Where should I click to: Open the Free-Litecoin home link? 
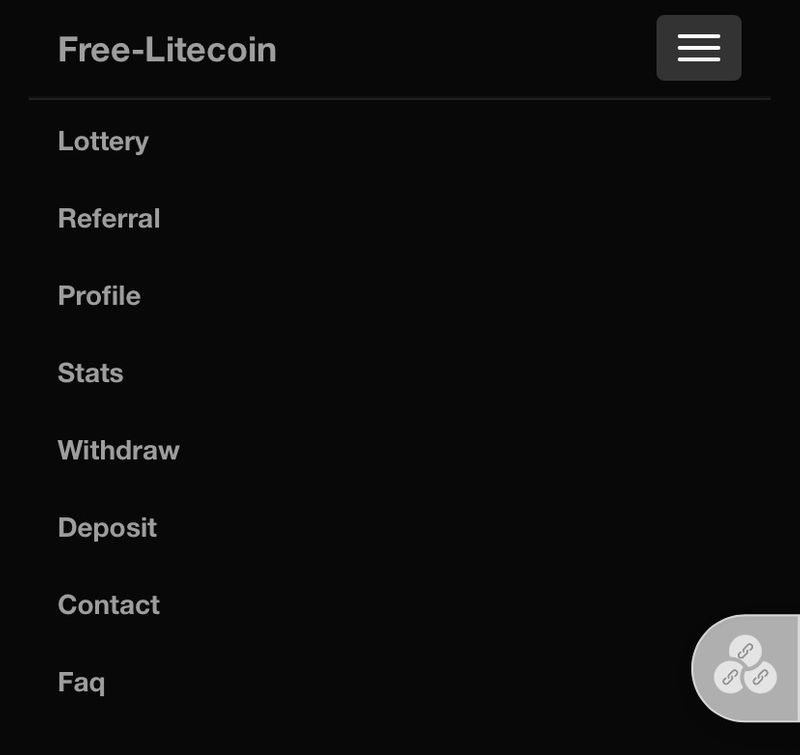pos(167,50)
